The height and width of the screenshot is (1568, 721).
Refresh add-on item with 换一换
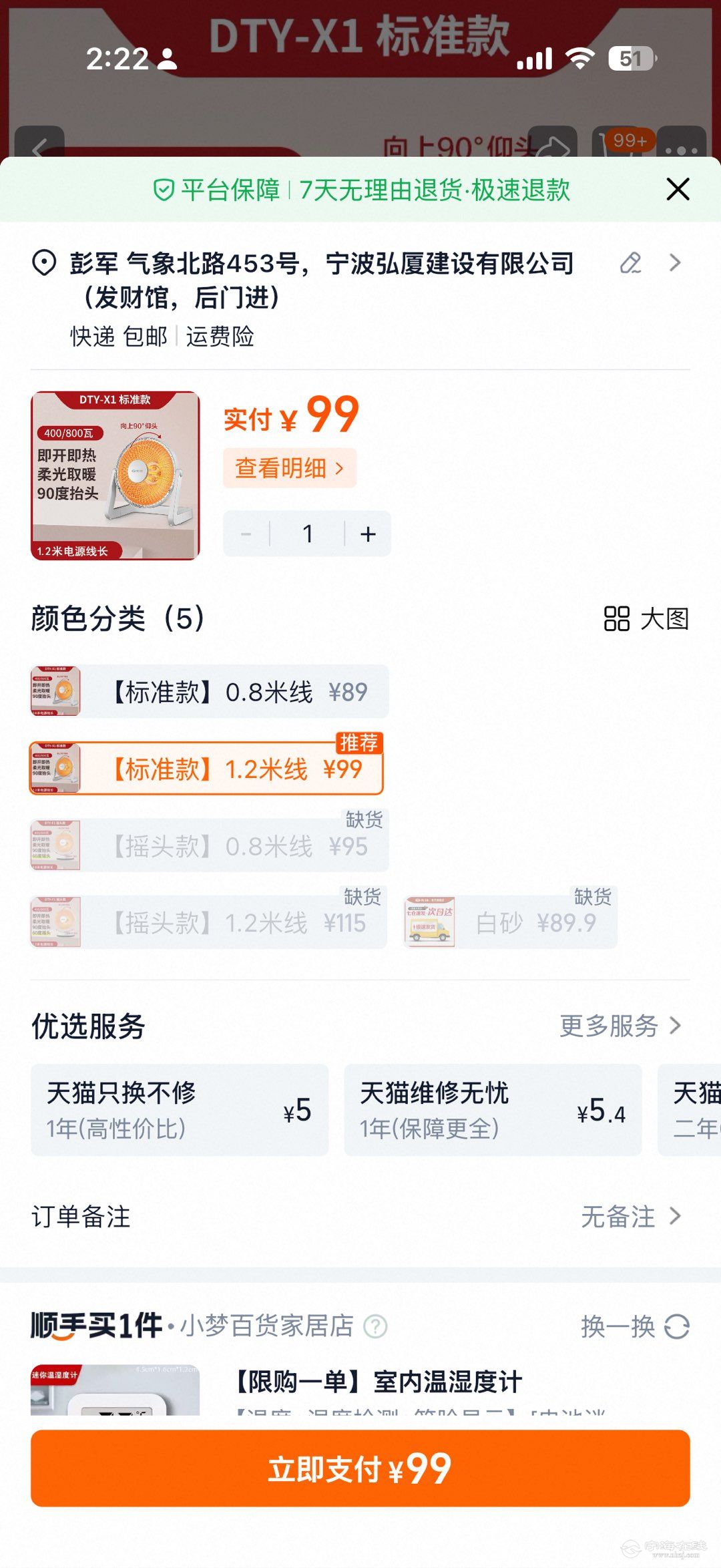point(634,1326)
